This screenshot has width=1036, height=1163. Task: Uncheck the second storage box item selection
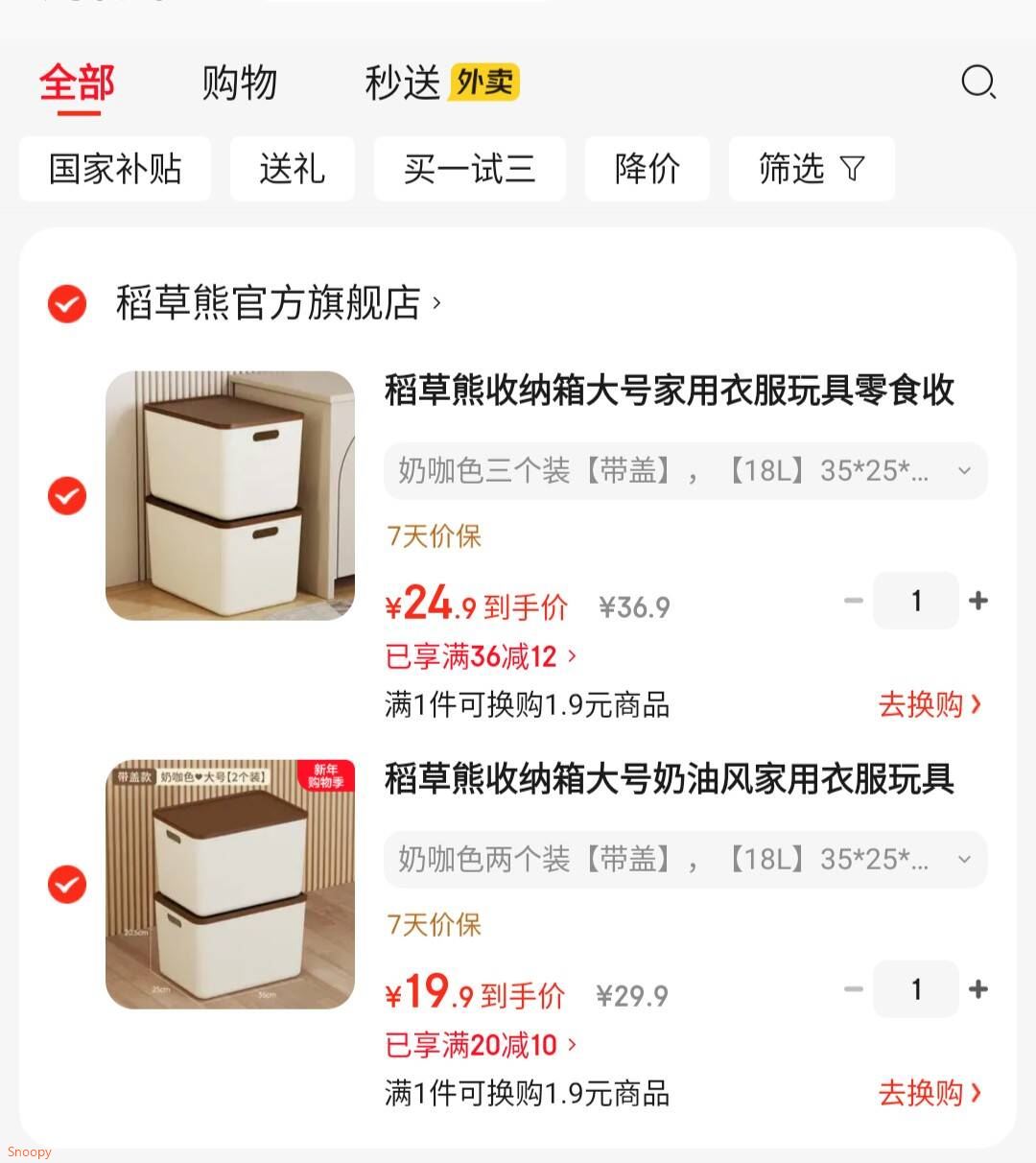click(x=66, y=885)
